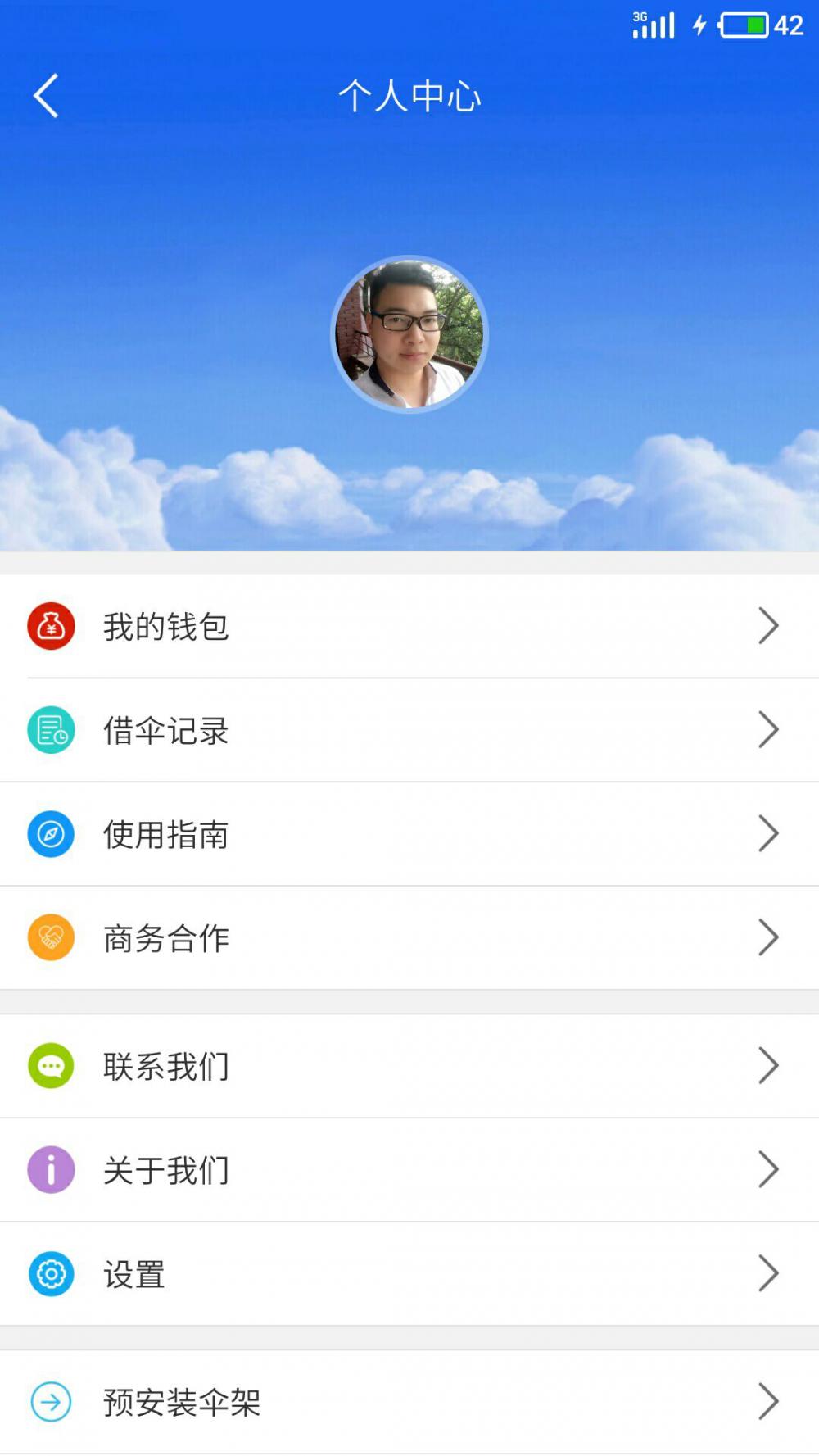Go back from 个人中心
The height and width of the screenshot is (1456, 819).
[47, 96]
